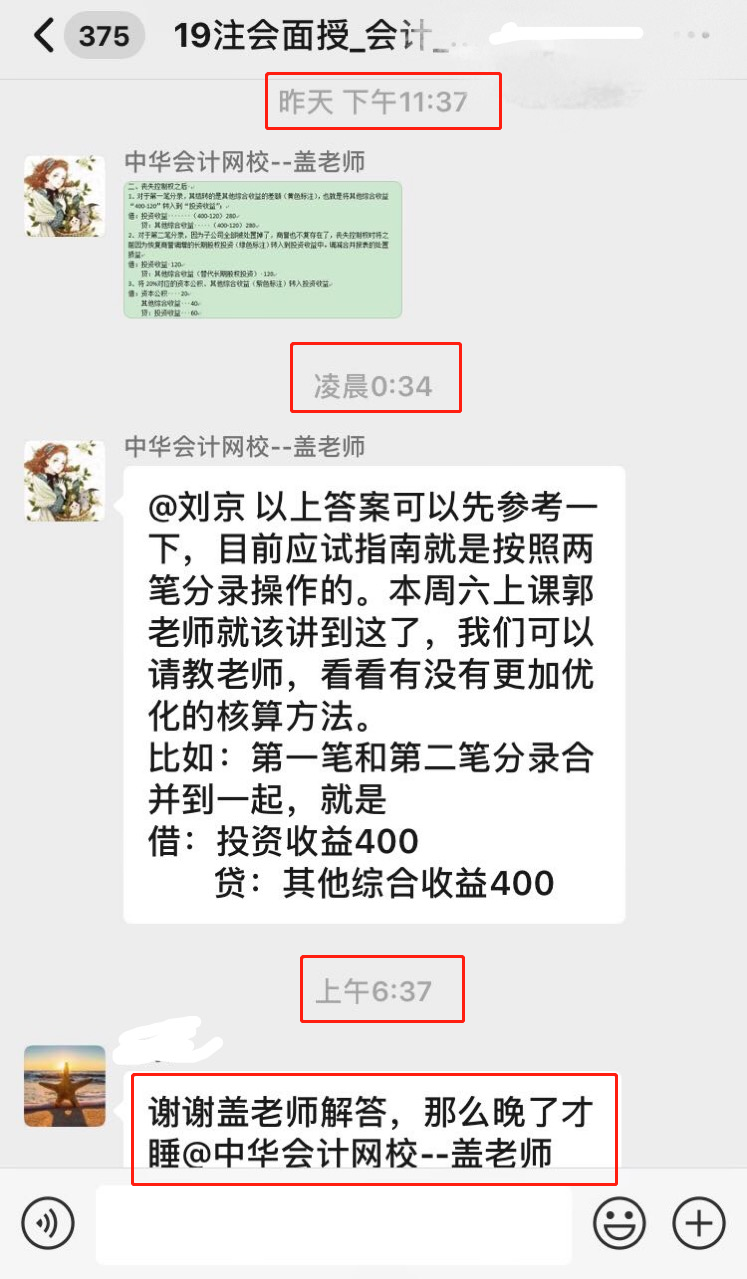
Task: Select the 上午6:37 timestamp
Action: click(381, 988)
